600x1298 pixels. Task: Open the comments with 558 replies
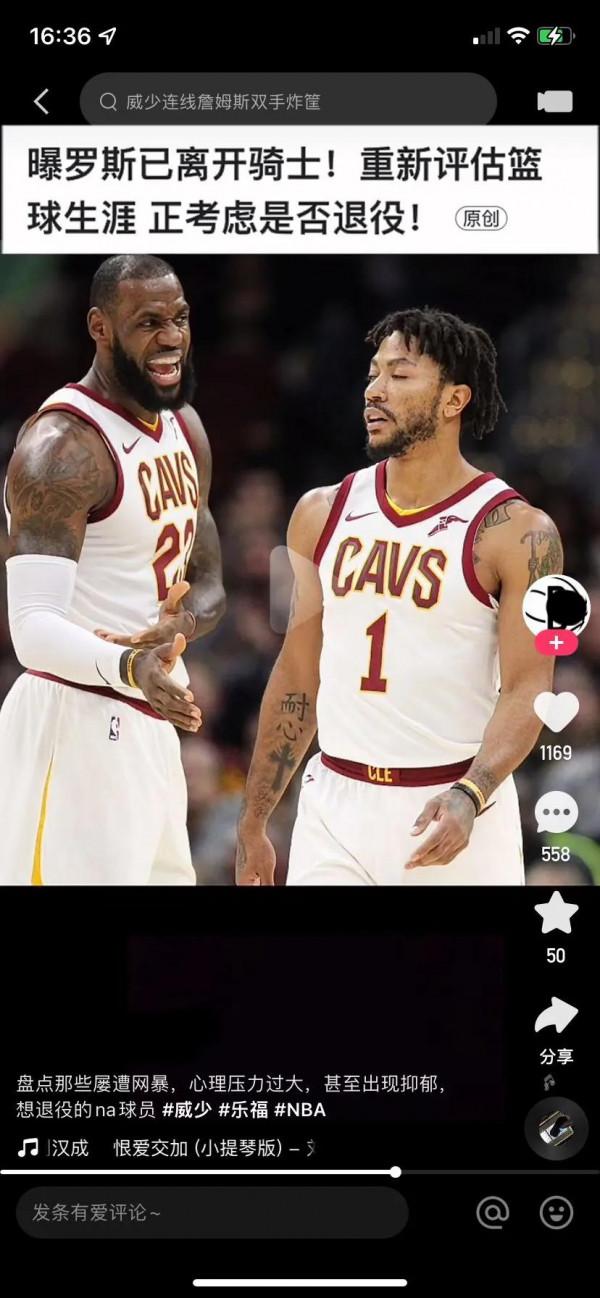556,812
